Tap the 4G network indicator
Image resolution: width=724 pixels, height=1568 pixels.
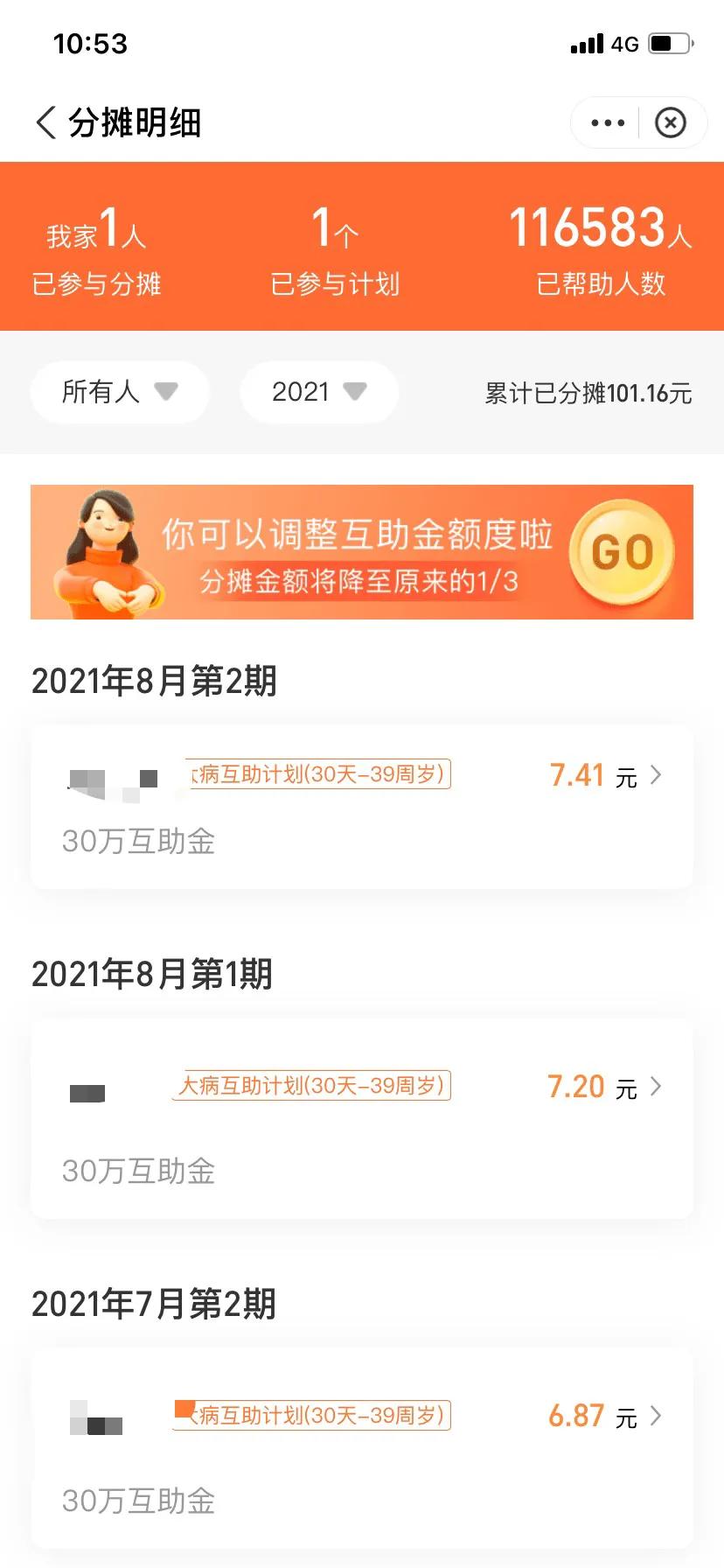[623, 44]
